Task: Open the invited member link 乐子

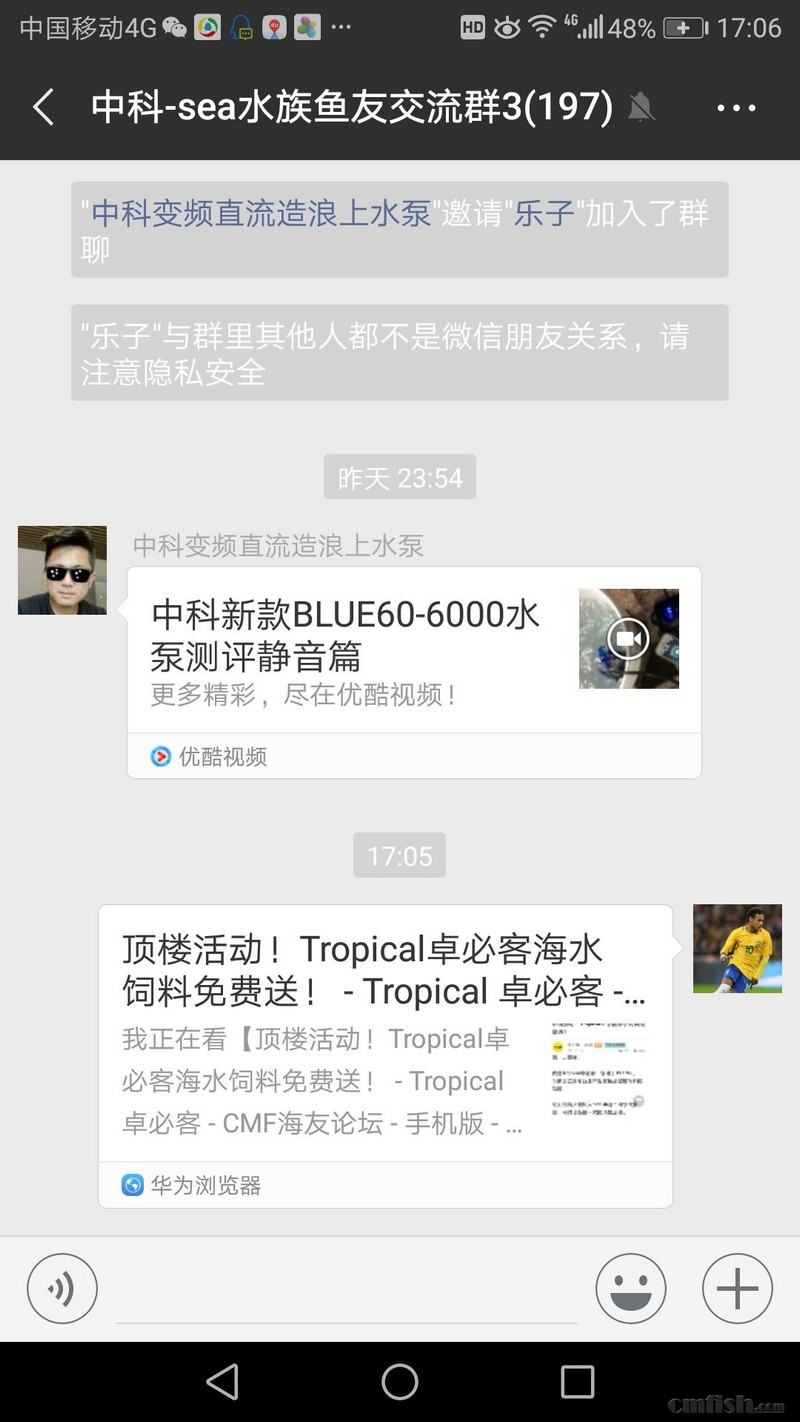Action: click(x=544, y=213)
